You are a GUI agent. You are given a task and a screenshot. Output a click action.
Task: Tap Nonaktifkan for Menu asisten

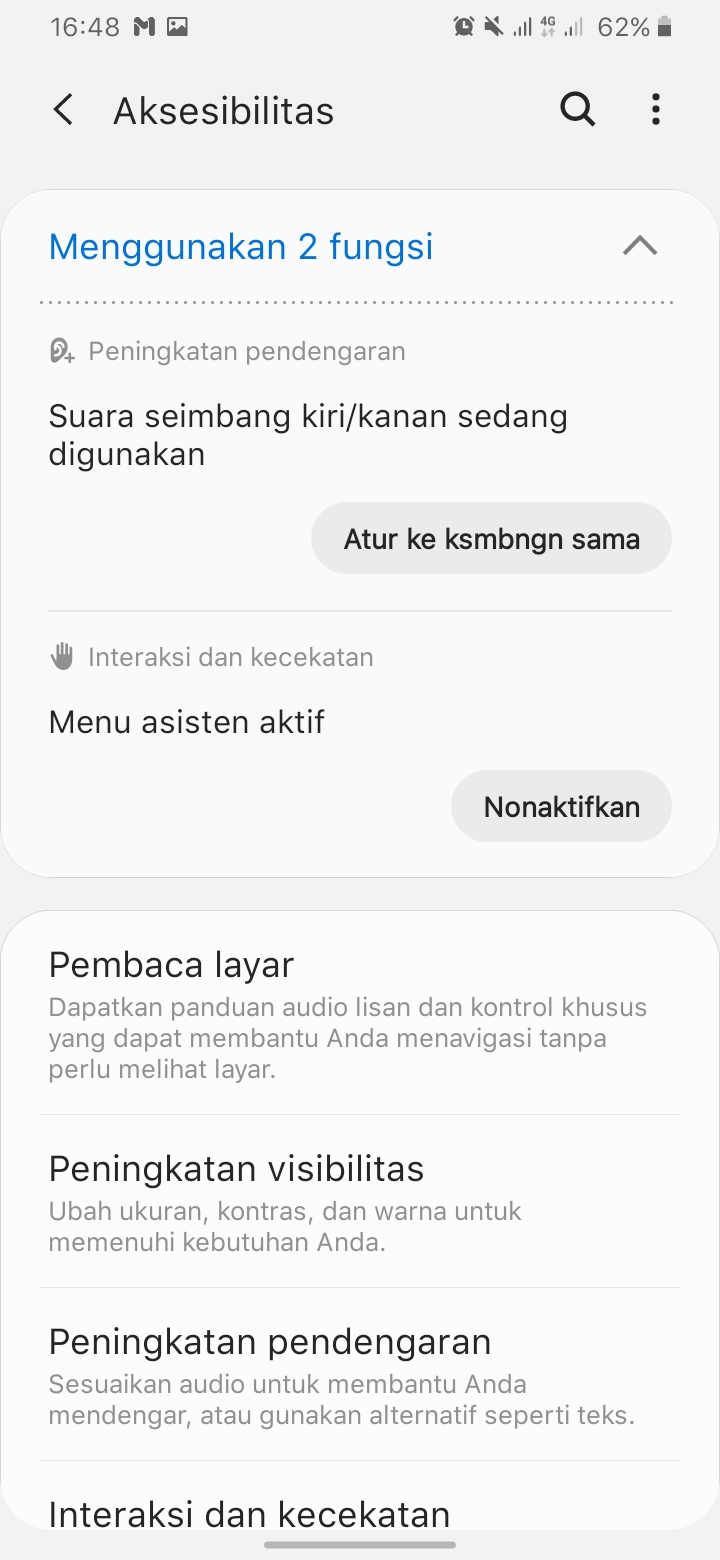pos(561,806)
